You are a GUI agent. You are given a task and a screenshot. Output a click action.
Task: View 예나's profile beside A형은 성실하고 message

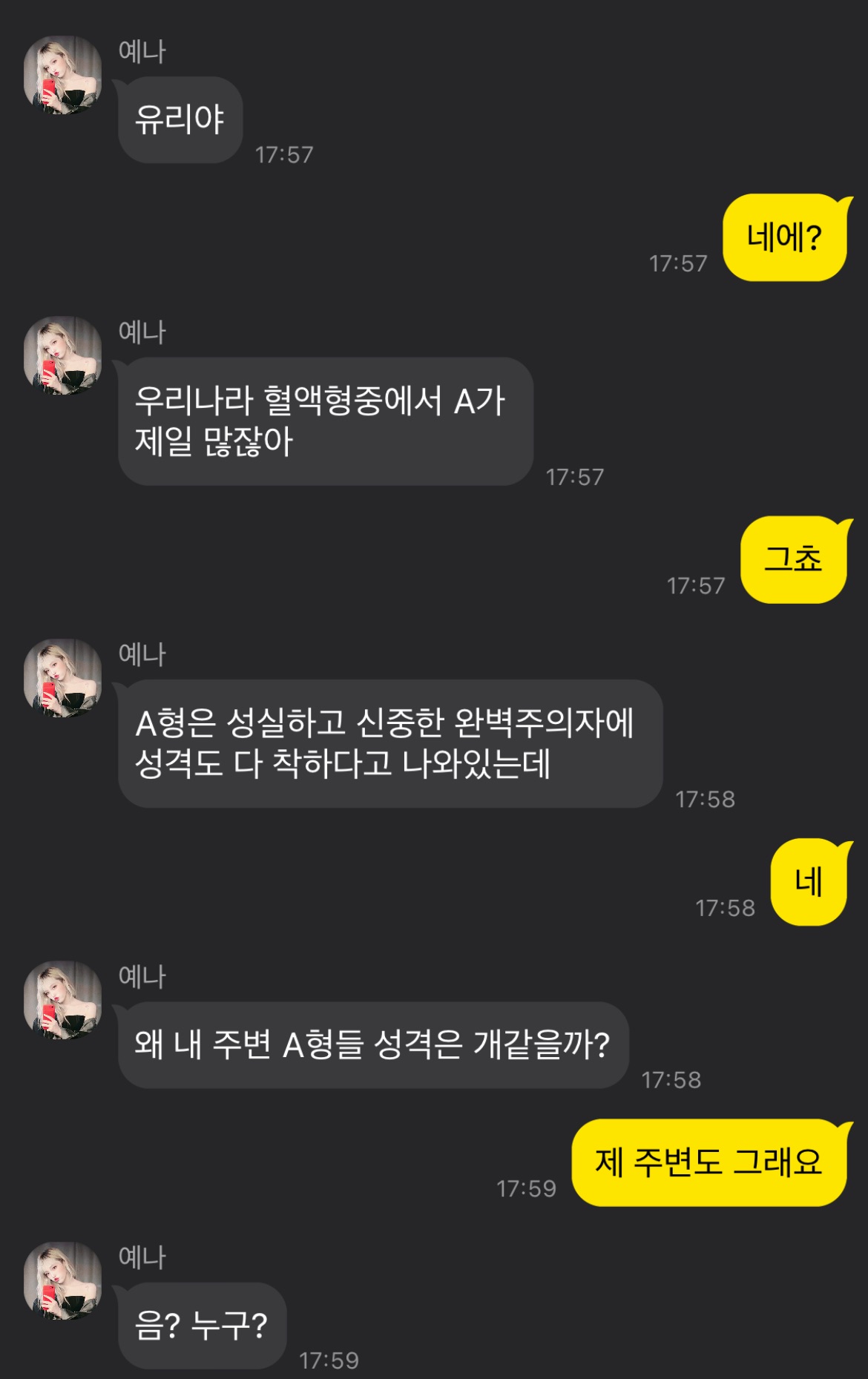coord(62,678)
